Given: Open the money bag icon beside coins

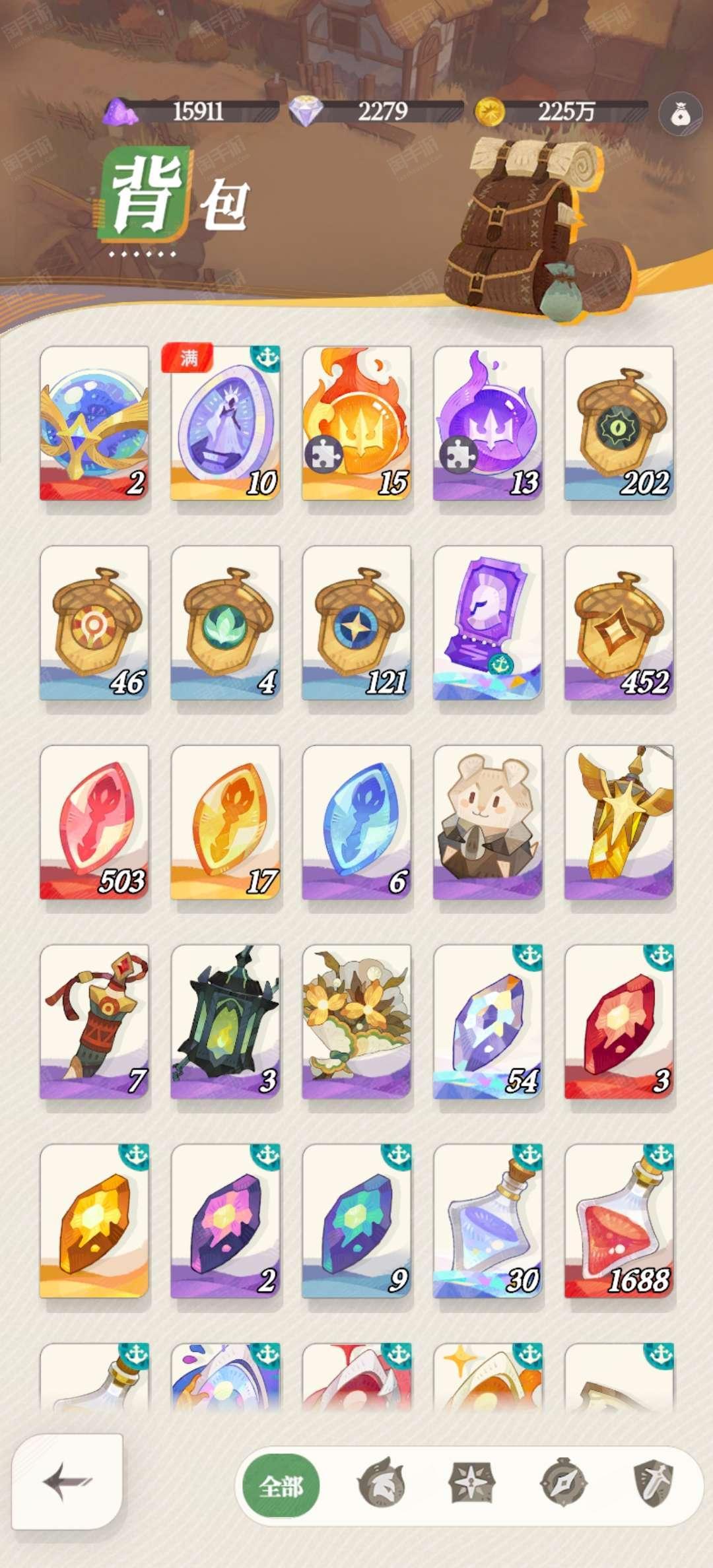Looking at the screenshot, I should click(681, 115).
